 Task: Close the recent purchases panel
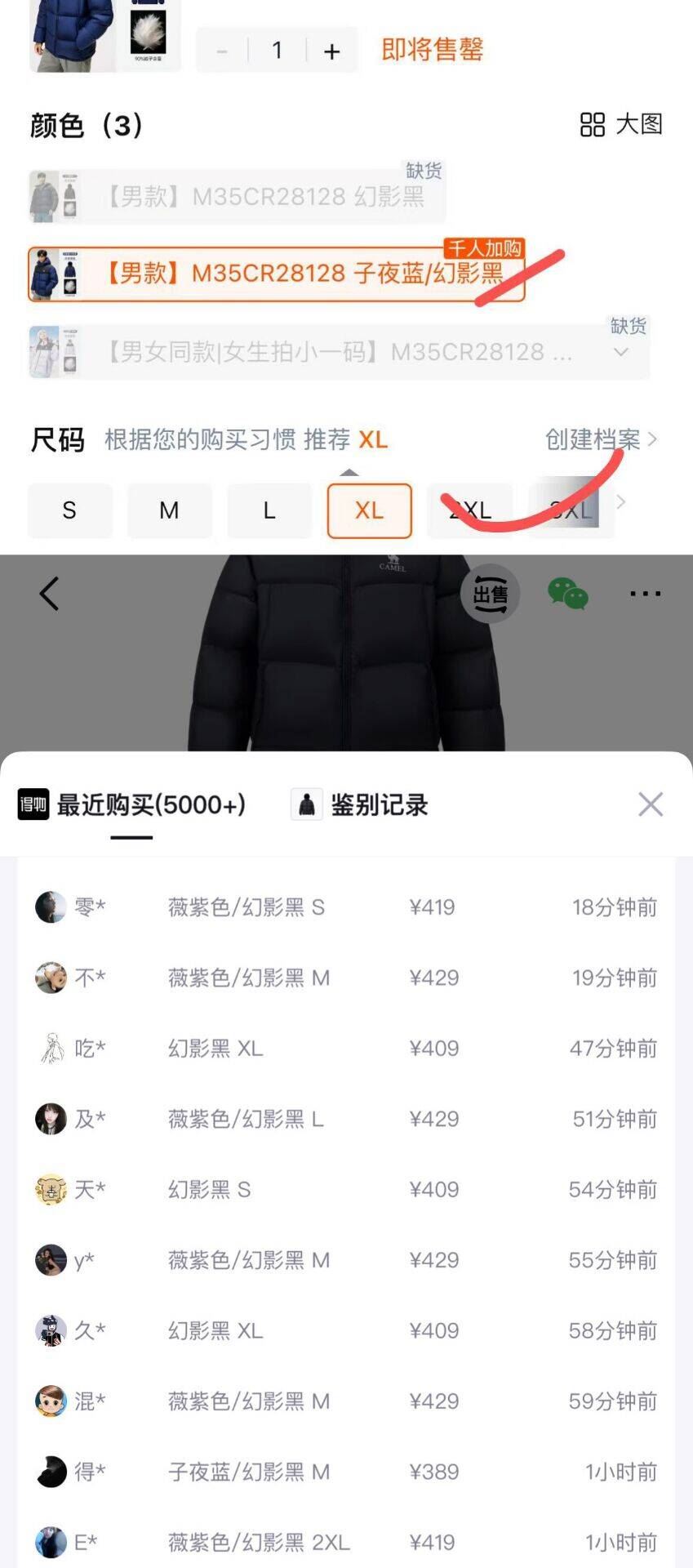651,804
